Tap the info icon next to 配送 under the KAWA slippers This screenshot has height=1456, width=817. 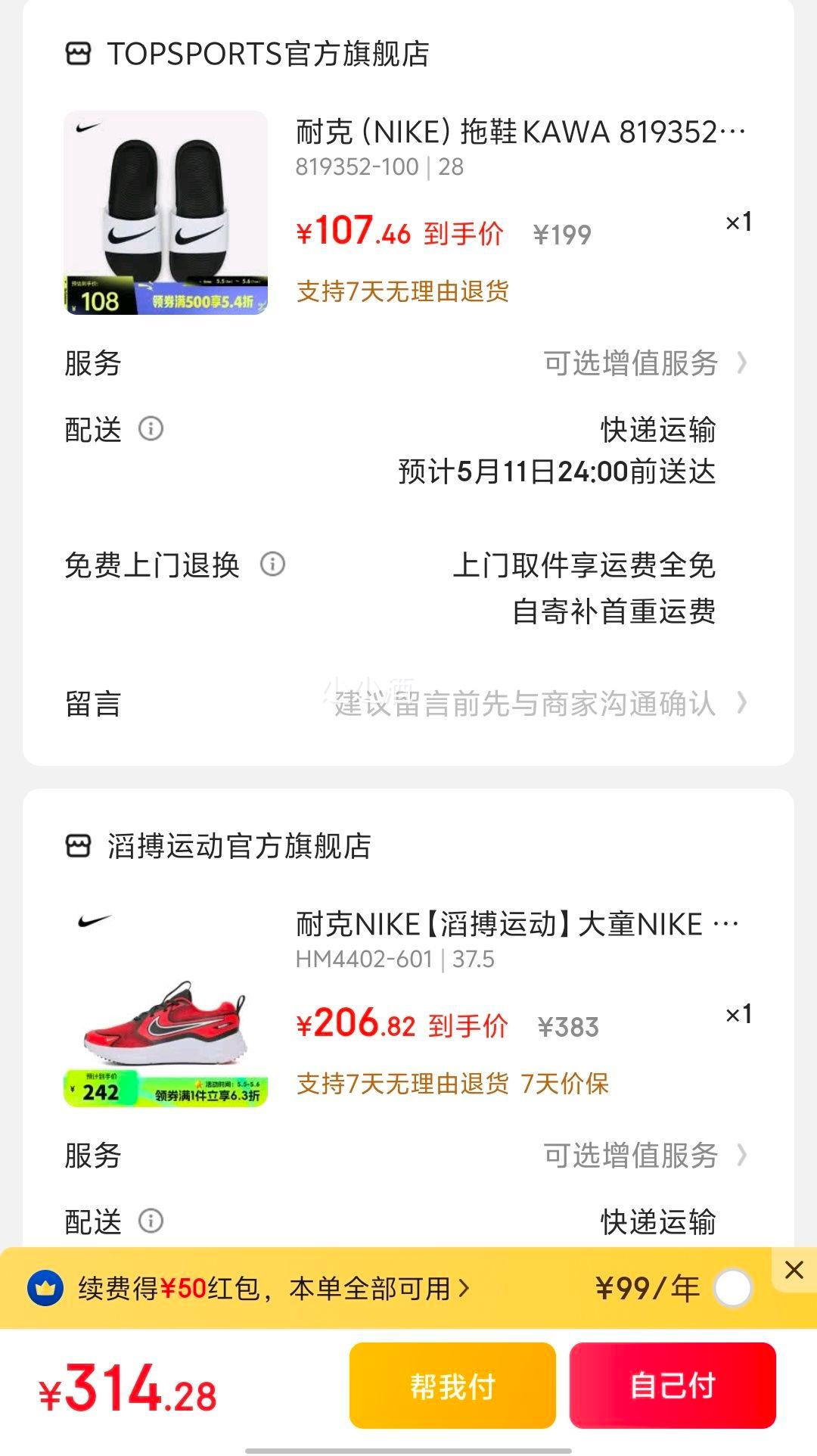point(151,429)
